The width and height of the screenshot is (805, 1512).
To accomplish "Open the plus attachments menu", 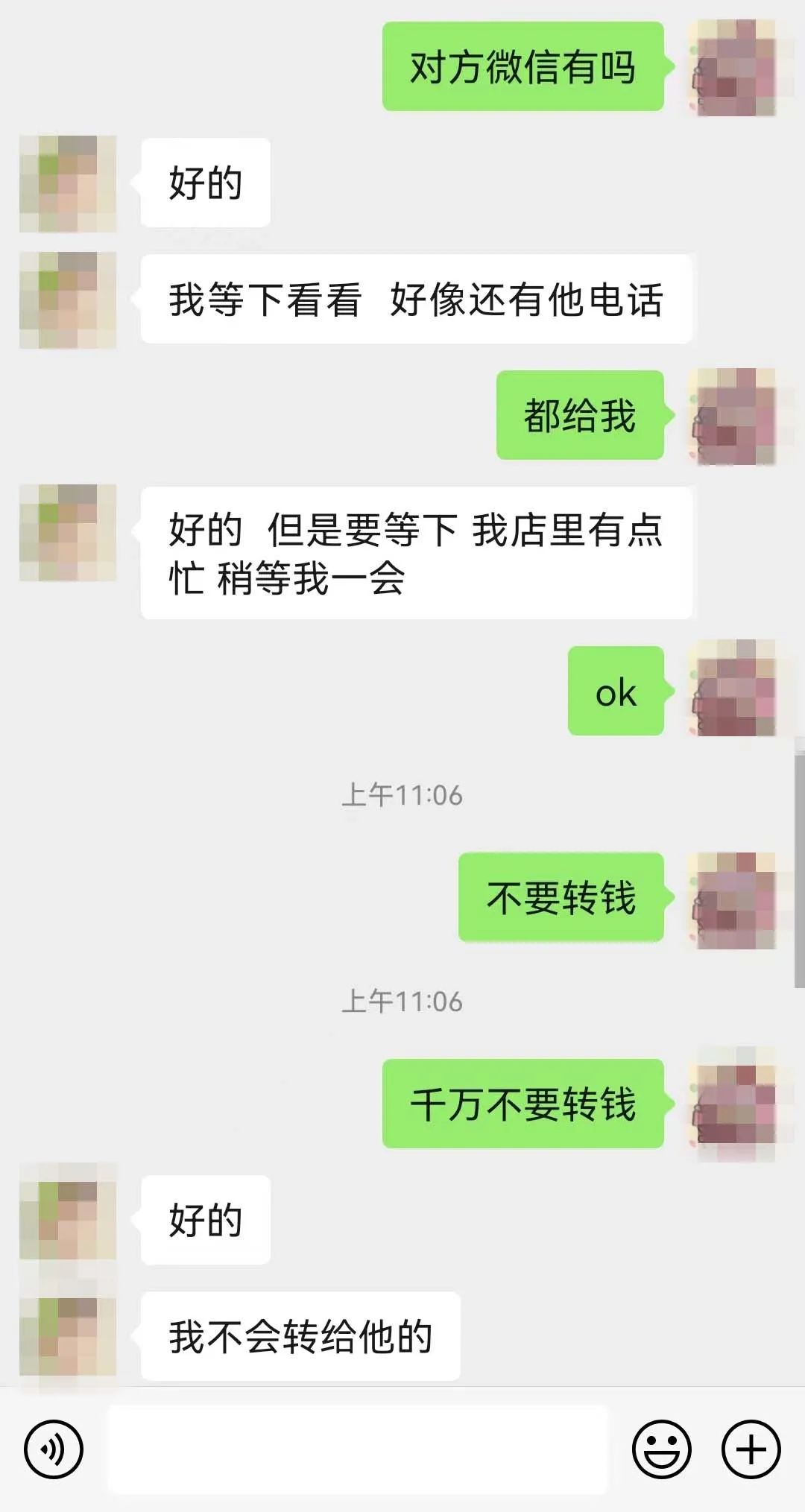I will click(751, 1449).
